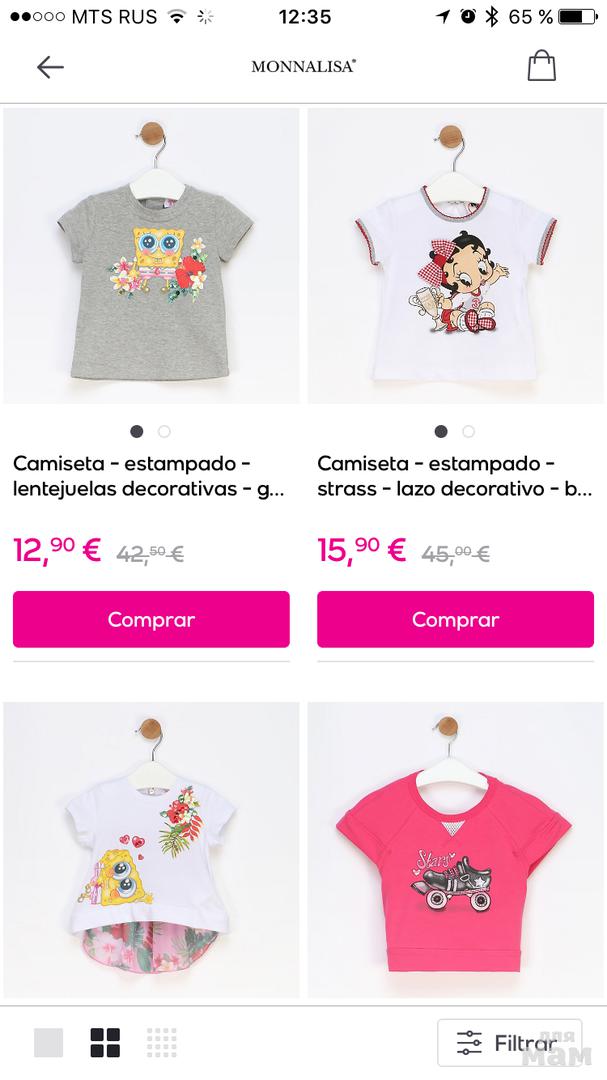The image size is (607, 1080).
Task: Switch to single-column view
Action: tap(48, 1042)
